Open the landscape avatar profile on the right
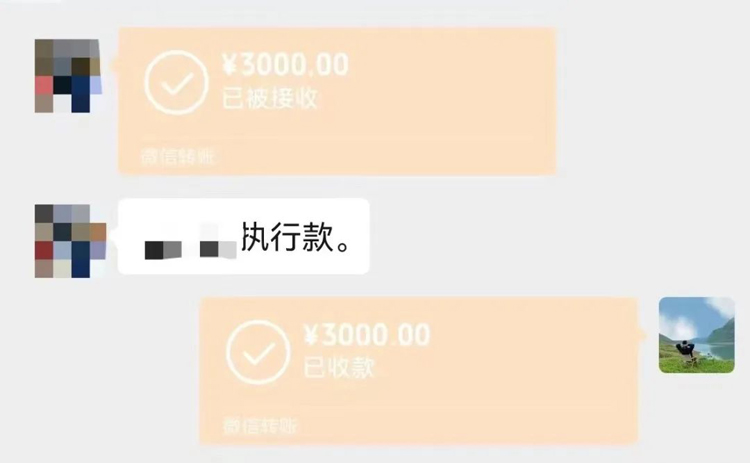The image size is (750, 463). point(697,335)
